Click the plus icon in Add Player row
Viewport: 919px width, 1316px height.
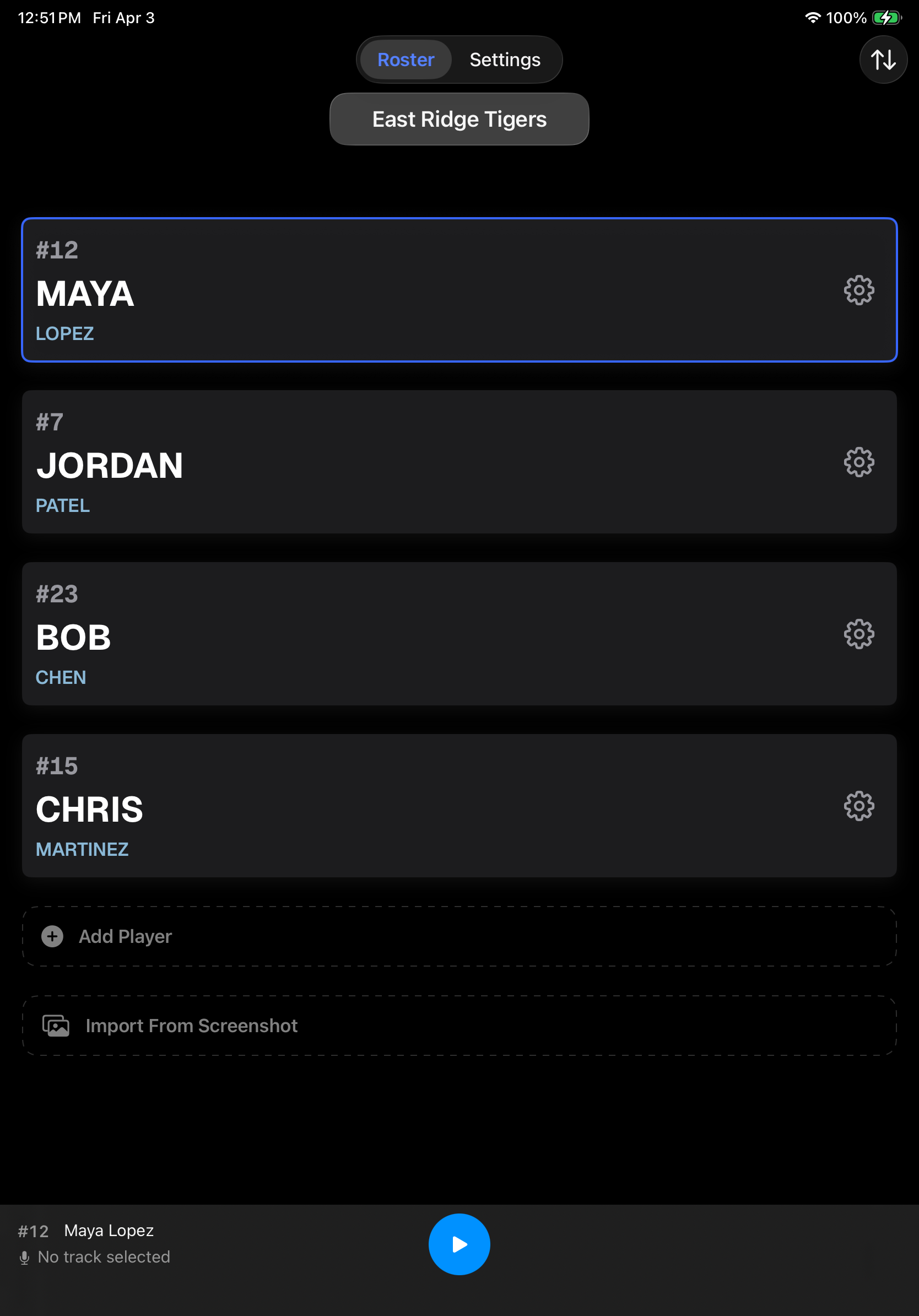(52, 936)
